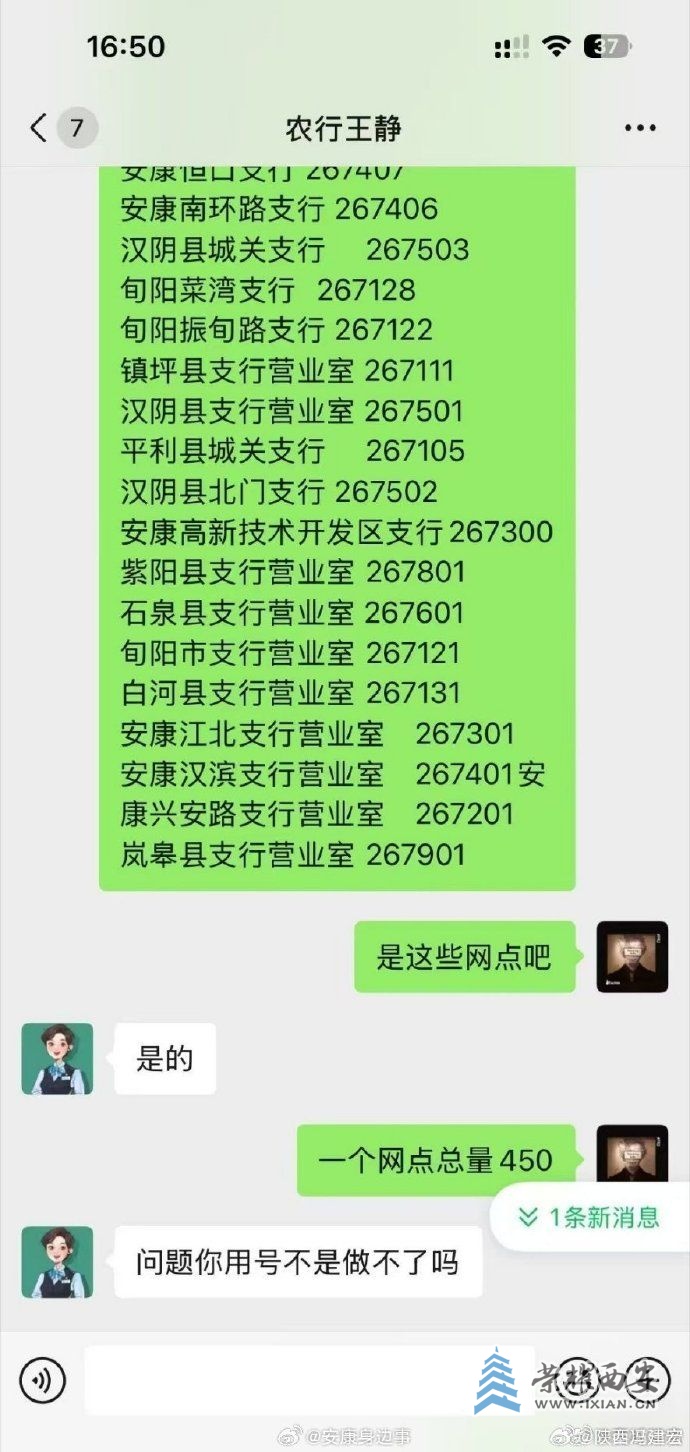Open 农行王静's avatar next to 是的
The height and width of the screenshot is (1452, 690).
[57, 1059]
